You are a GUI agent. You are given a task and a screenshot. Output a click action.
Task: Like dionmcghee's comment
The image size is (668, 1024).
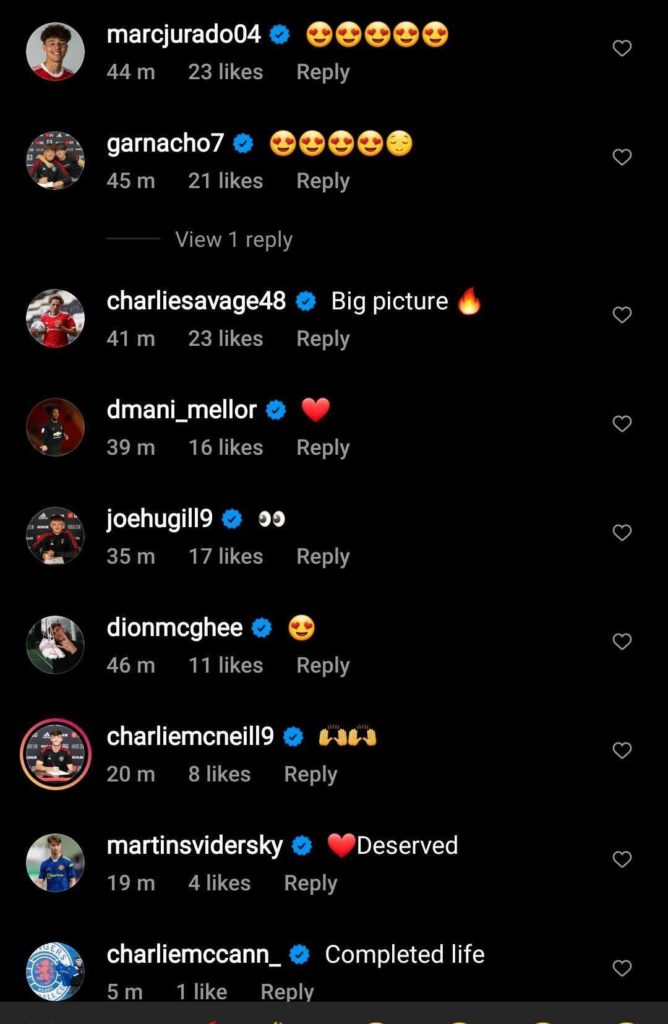coord(622,642)
